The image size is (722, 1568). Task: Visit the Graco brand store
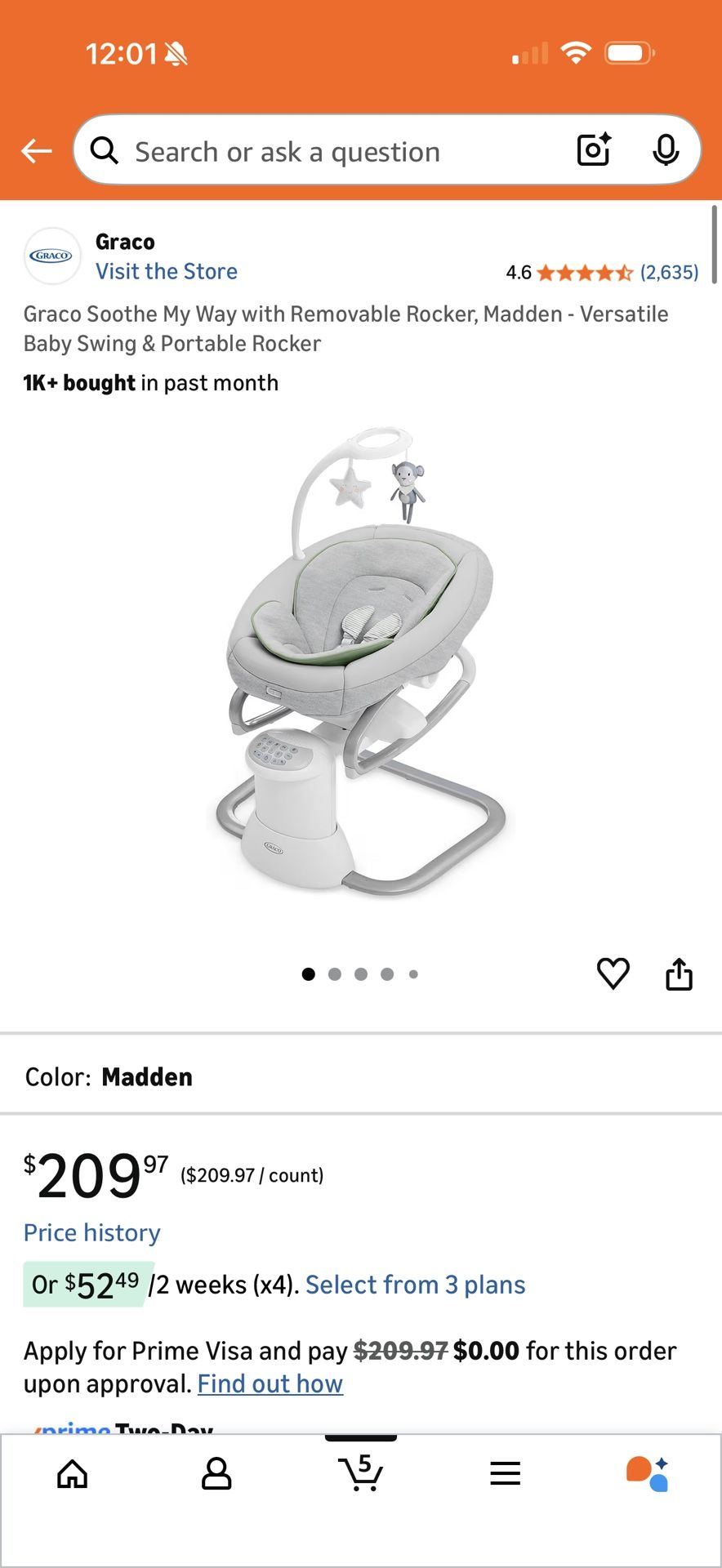click(166, 271)
